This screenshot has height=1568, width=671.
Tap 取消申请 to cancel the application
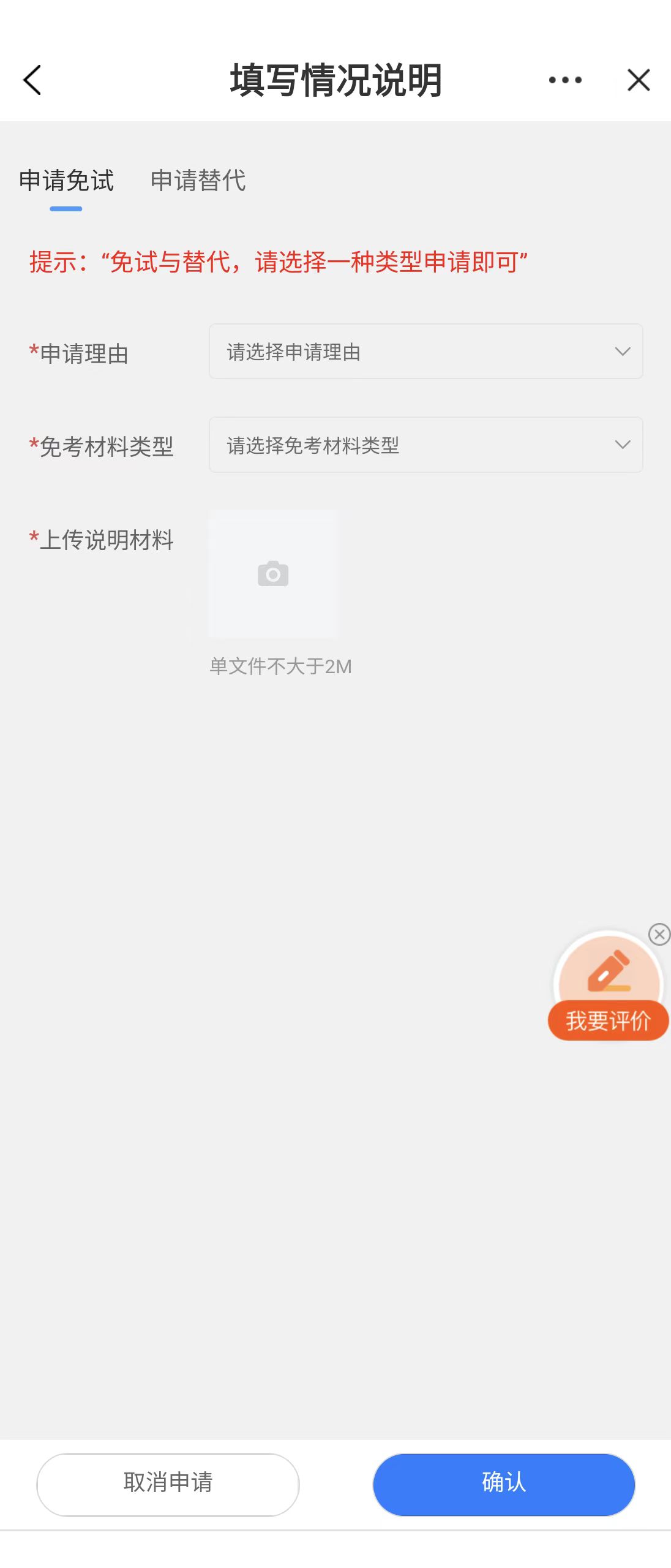click(x=168, y=1483)
